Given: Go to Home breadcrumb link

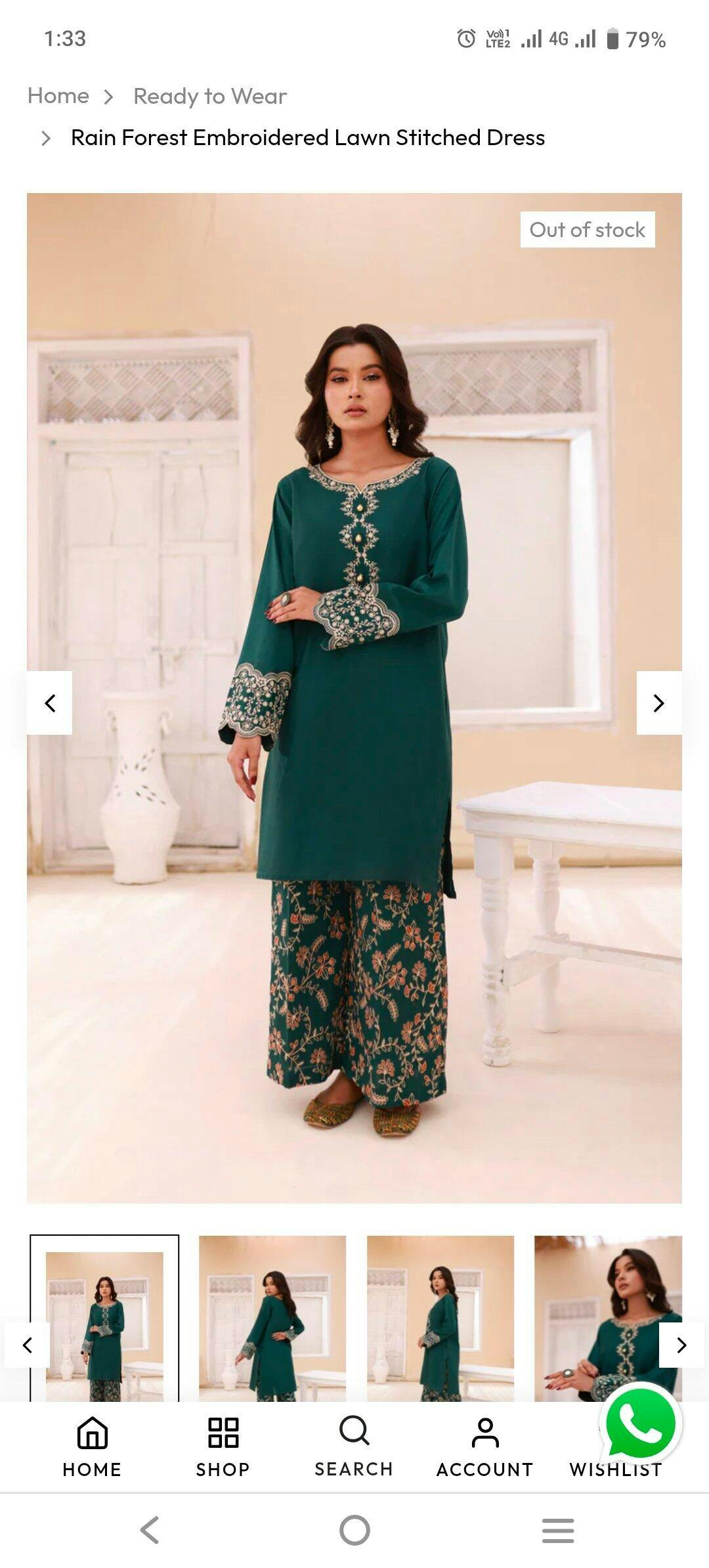Looking at the screenshot, I should click(58, 96).
